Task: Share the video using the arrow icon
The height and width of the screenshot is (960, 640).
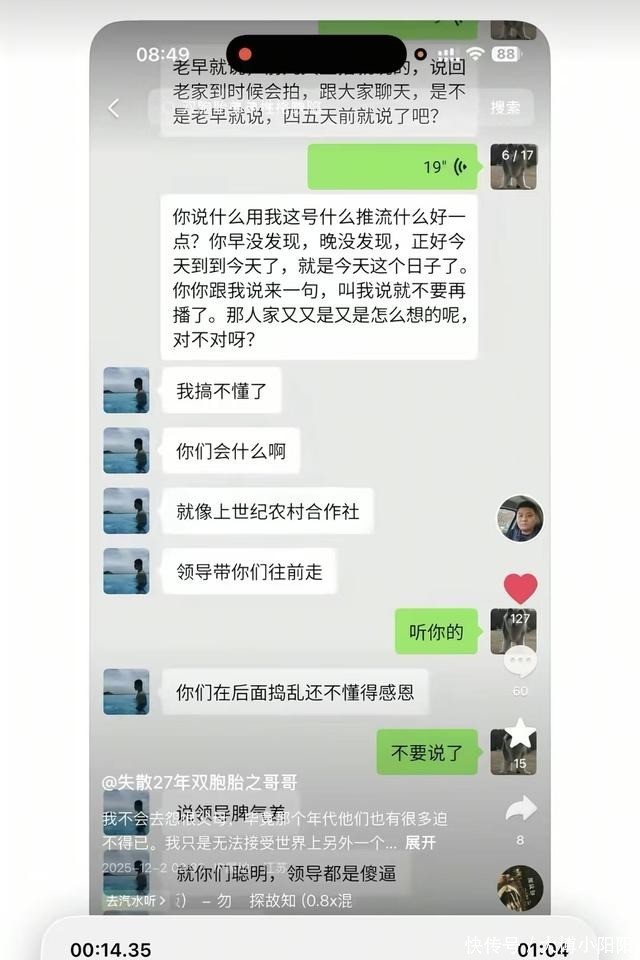Action: click(x=520, y=809)
